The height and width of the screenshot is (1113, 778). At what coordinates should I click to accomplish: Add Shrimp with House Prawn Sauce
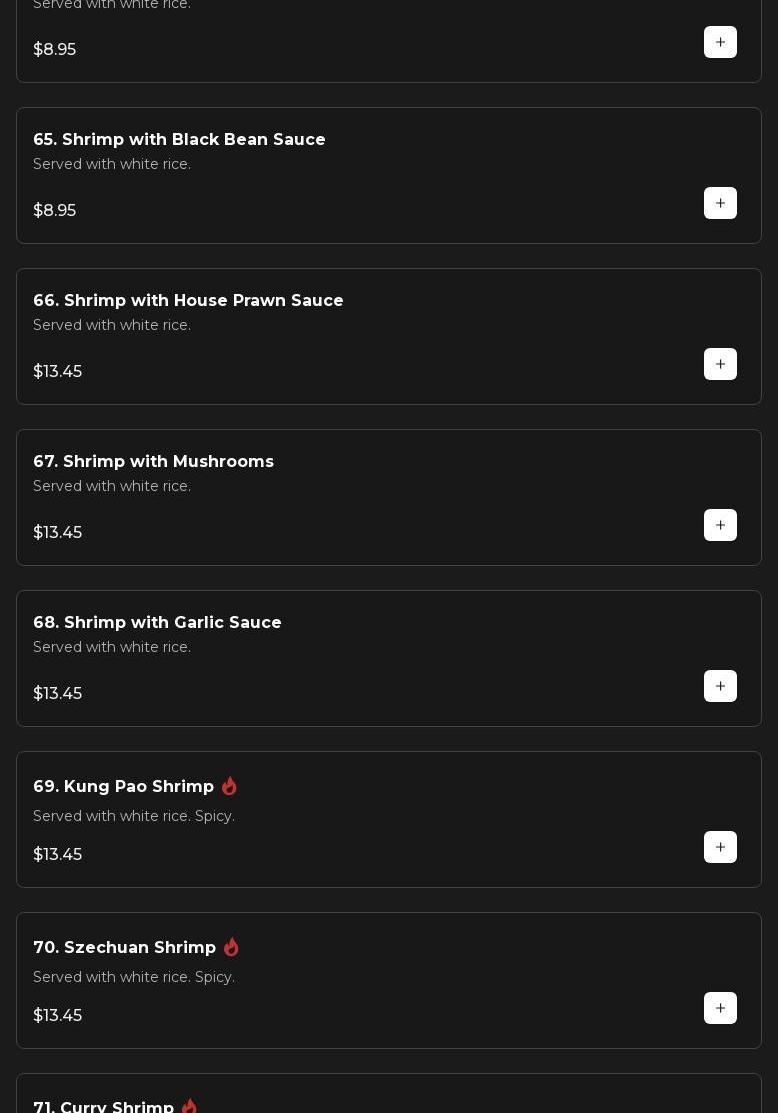click(720, 364)
